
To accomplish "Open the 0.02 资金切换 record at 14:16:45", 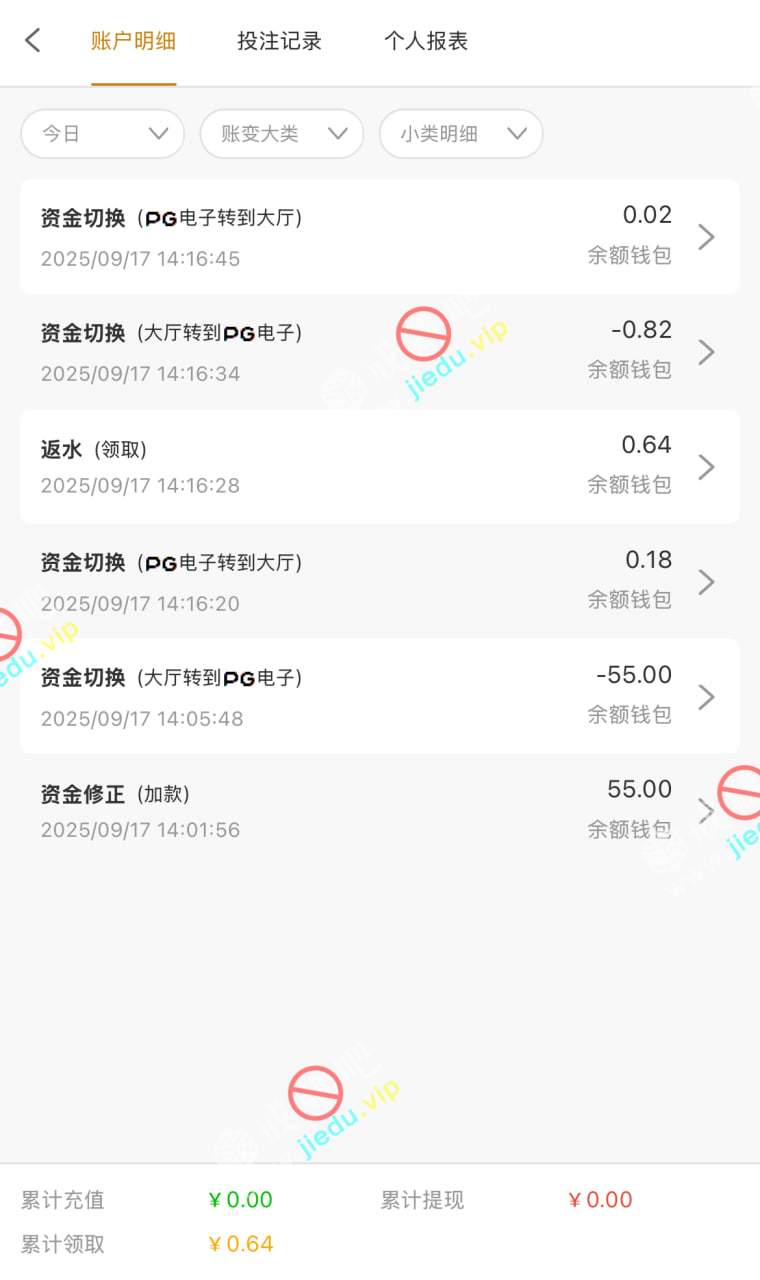I will tap(380, 237).
